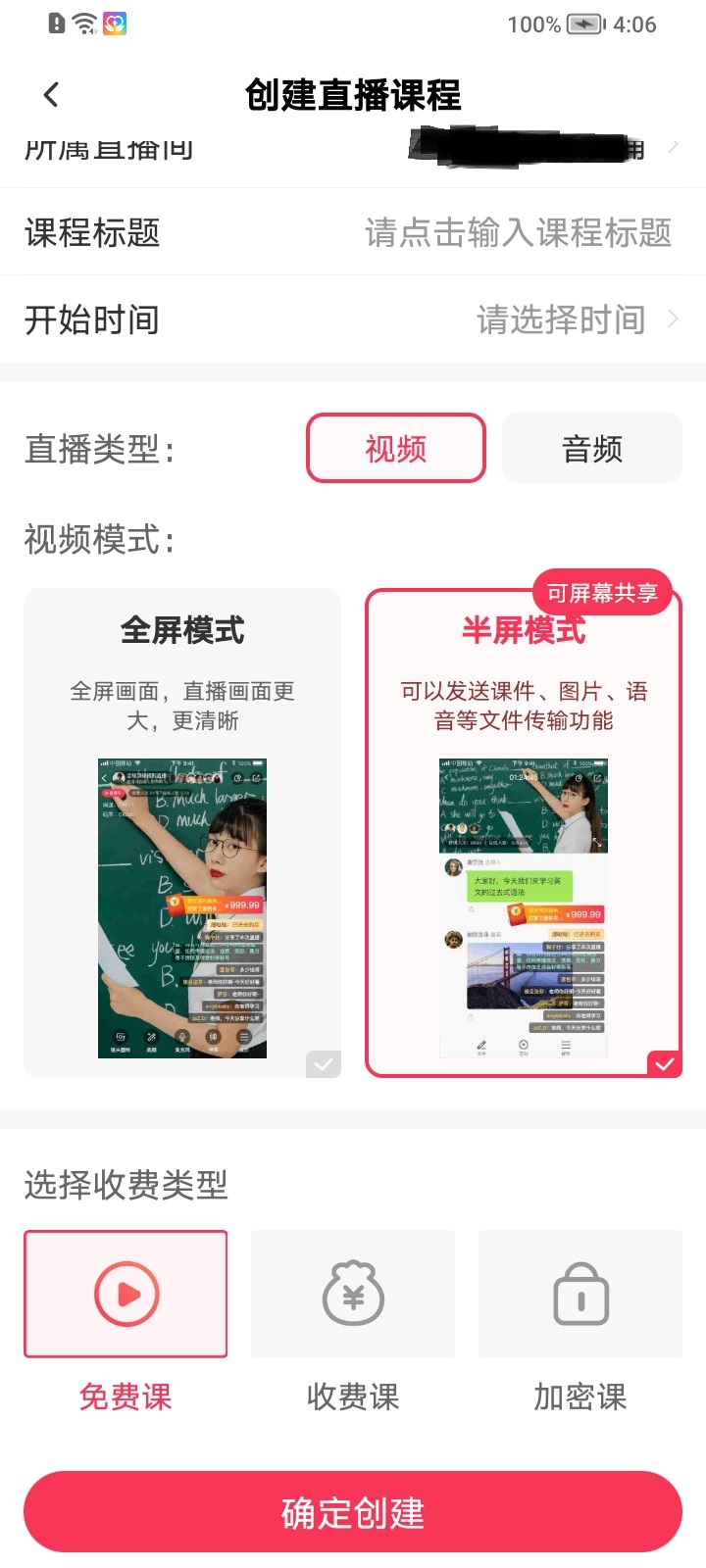Select 视频 as the live type
Screen dimensions: 706x1568
coord(396,449)
